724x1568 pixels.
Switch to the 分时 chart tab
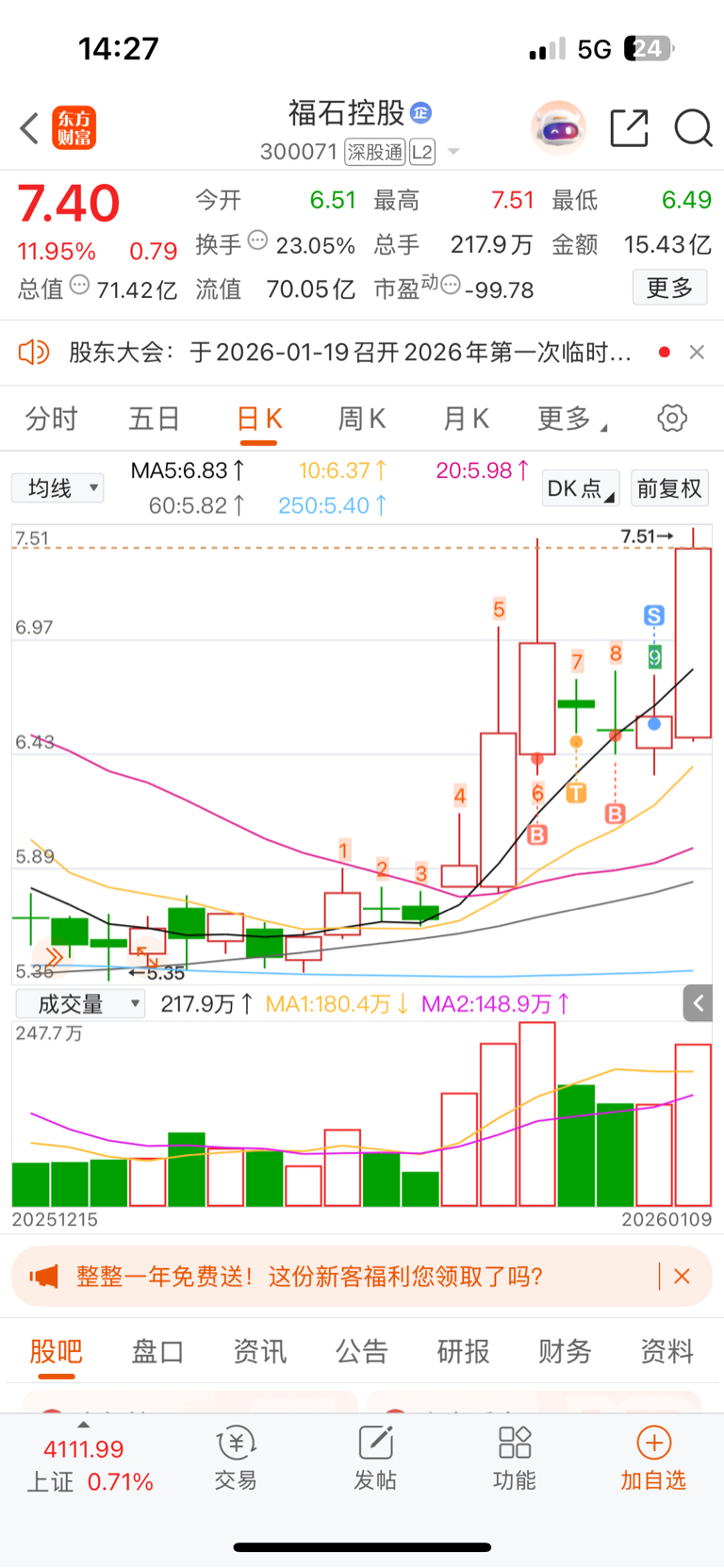[x=51, y=419]
